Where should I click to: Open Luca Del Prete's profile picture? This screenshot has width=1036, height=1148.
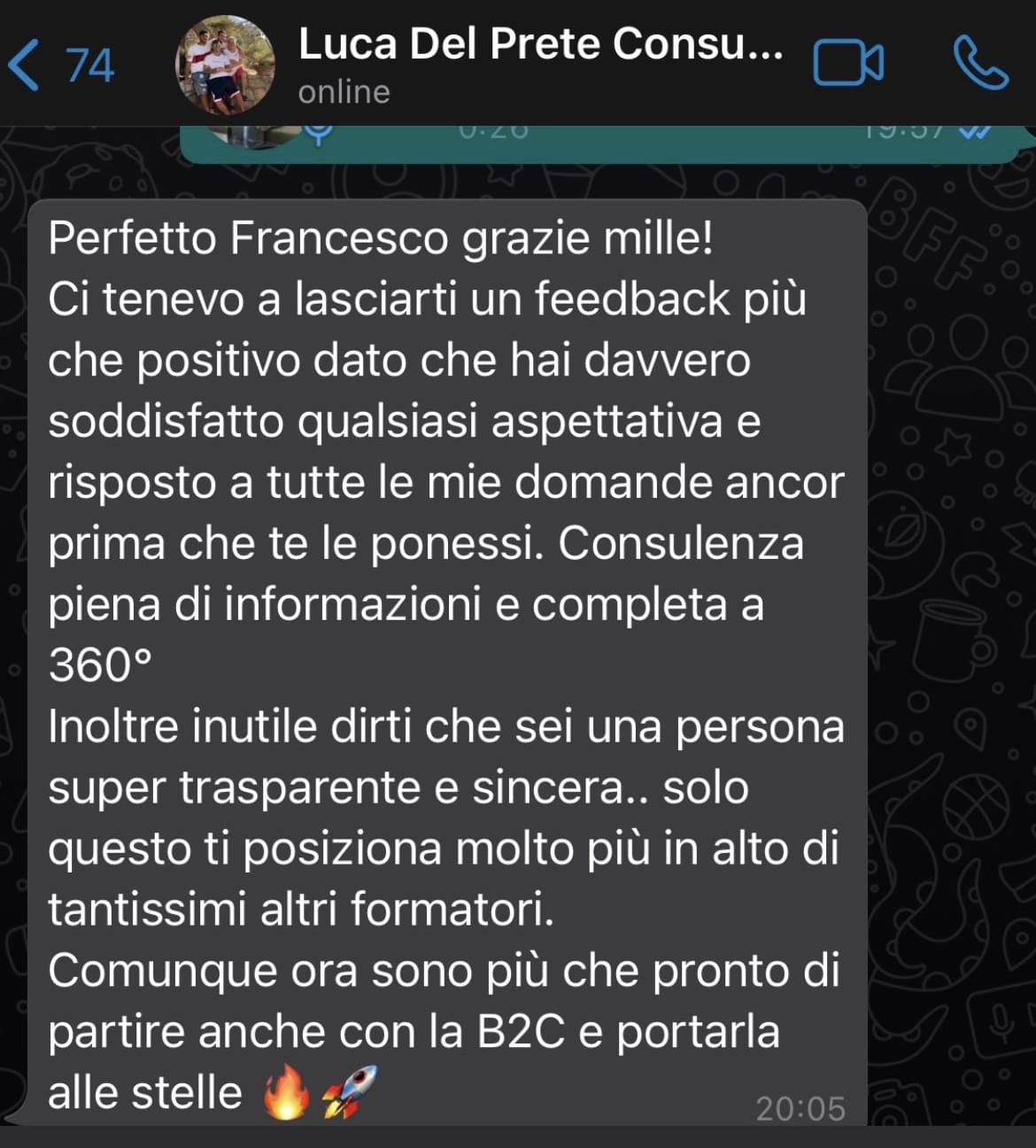click(226, 66)
